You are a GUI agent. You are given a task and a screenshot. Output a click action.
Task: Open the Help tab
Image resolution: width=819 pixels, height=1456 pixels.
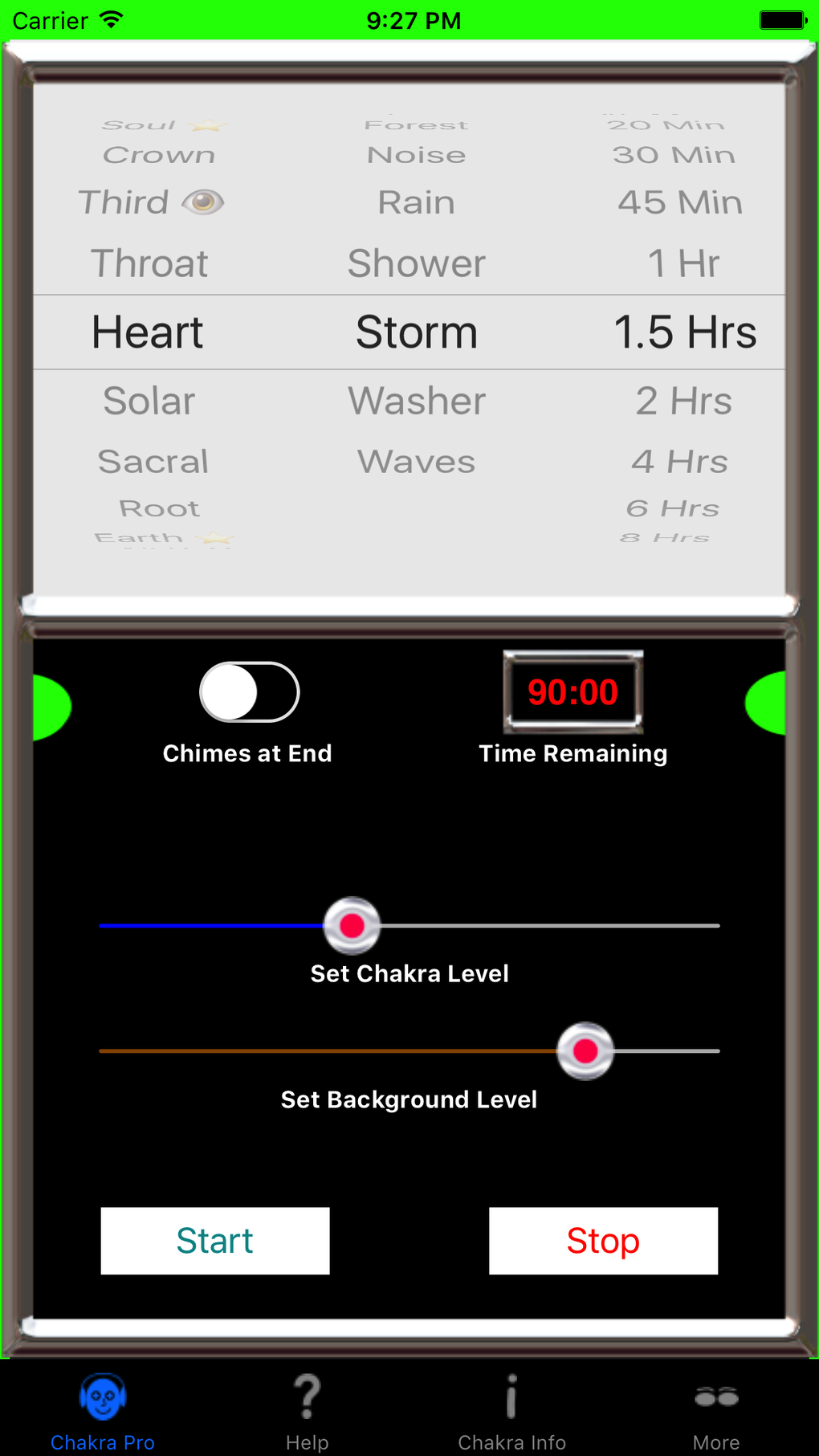[x=308, y=1412]
